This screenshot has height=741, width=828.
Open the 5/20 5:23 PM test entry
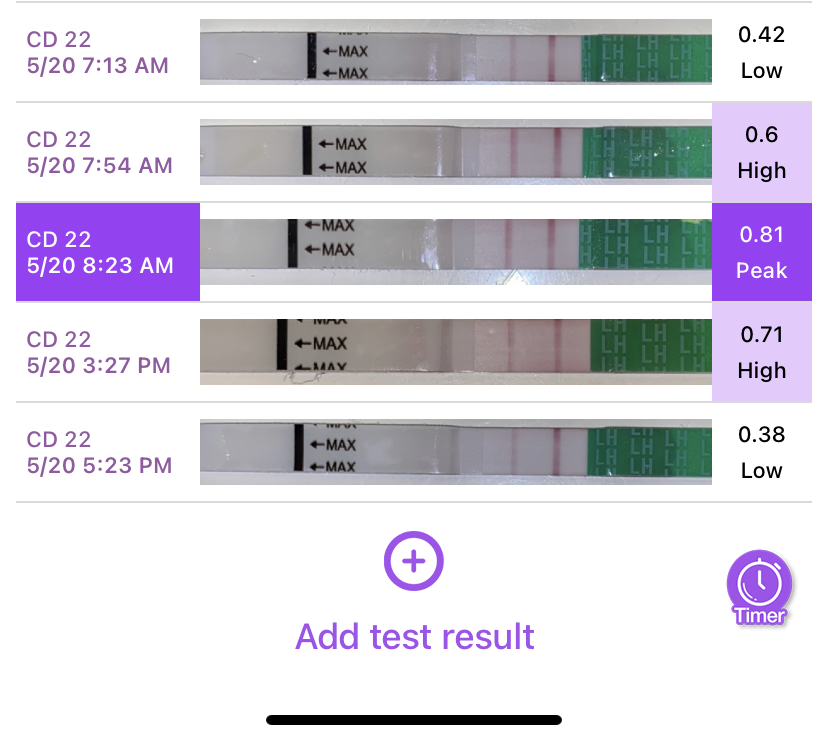[100, 452]
